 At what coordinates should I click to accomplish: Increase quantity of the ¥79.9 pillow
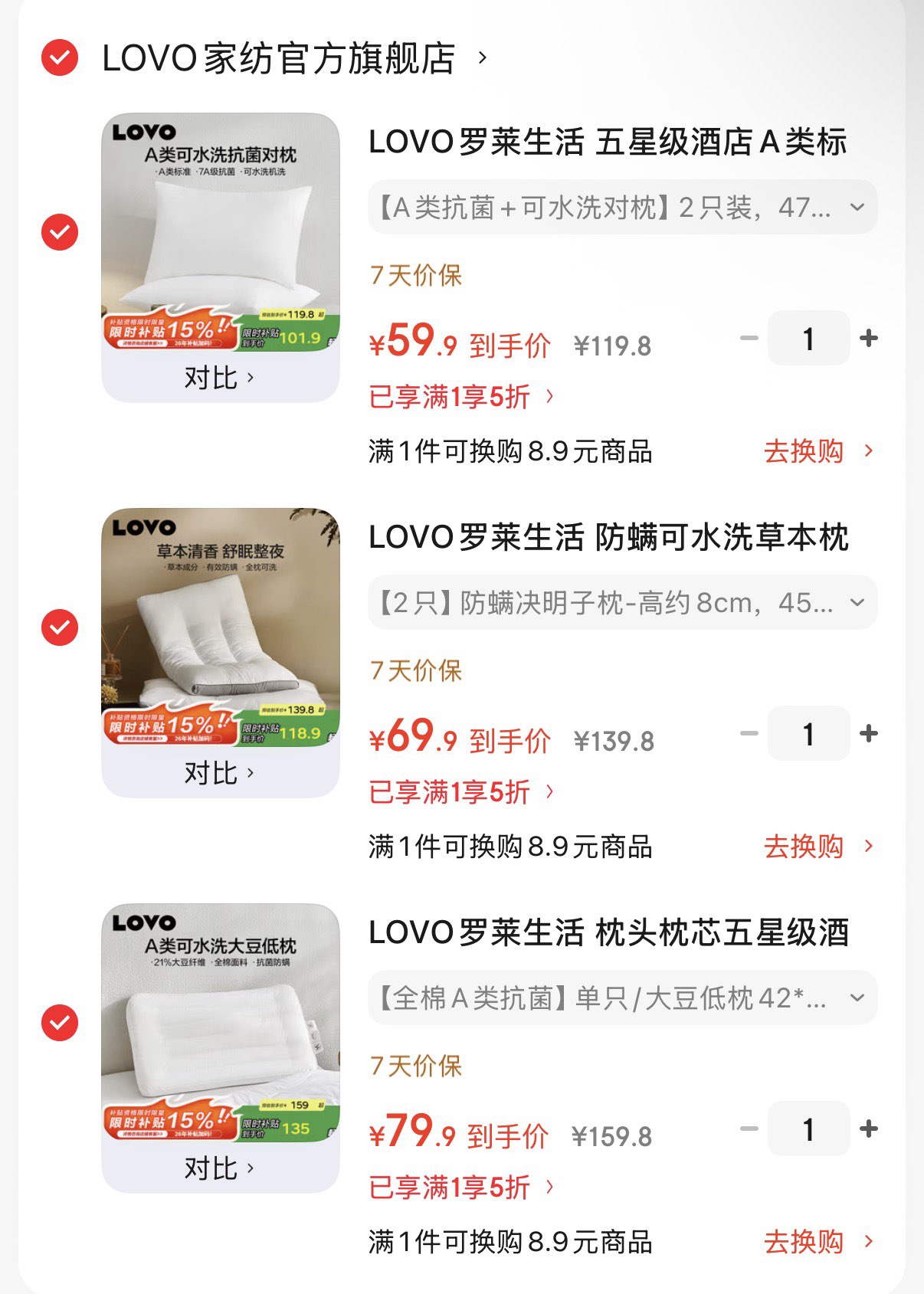pos(868,1129)
